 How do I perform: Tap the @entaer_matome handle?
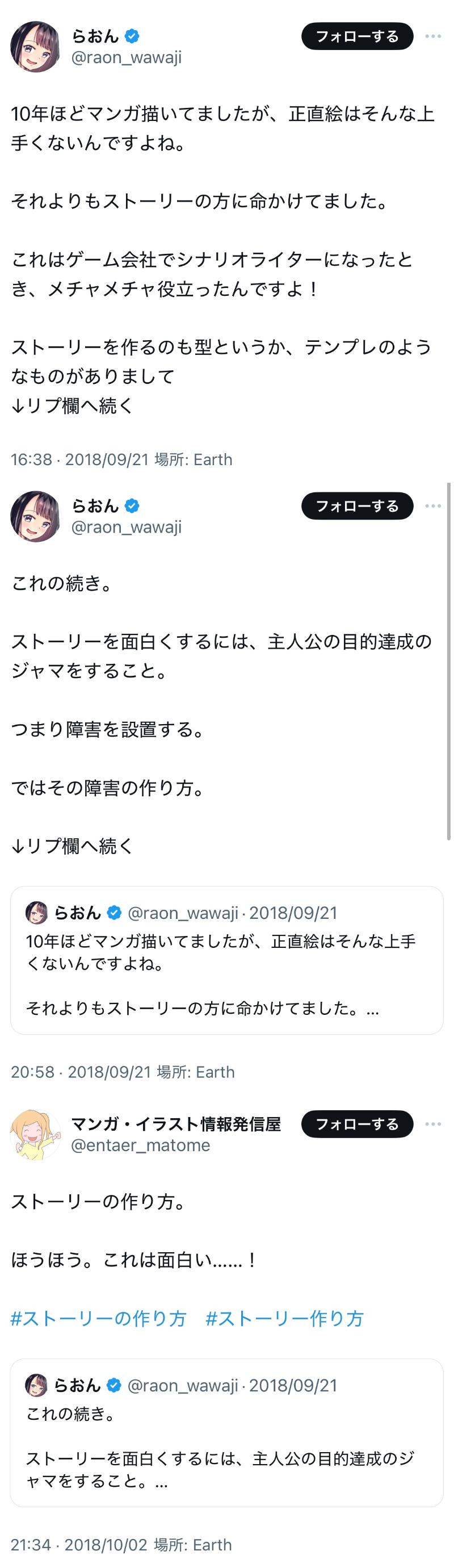(141, 1145)
